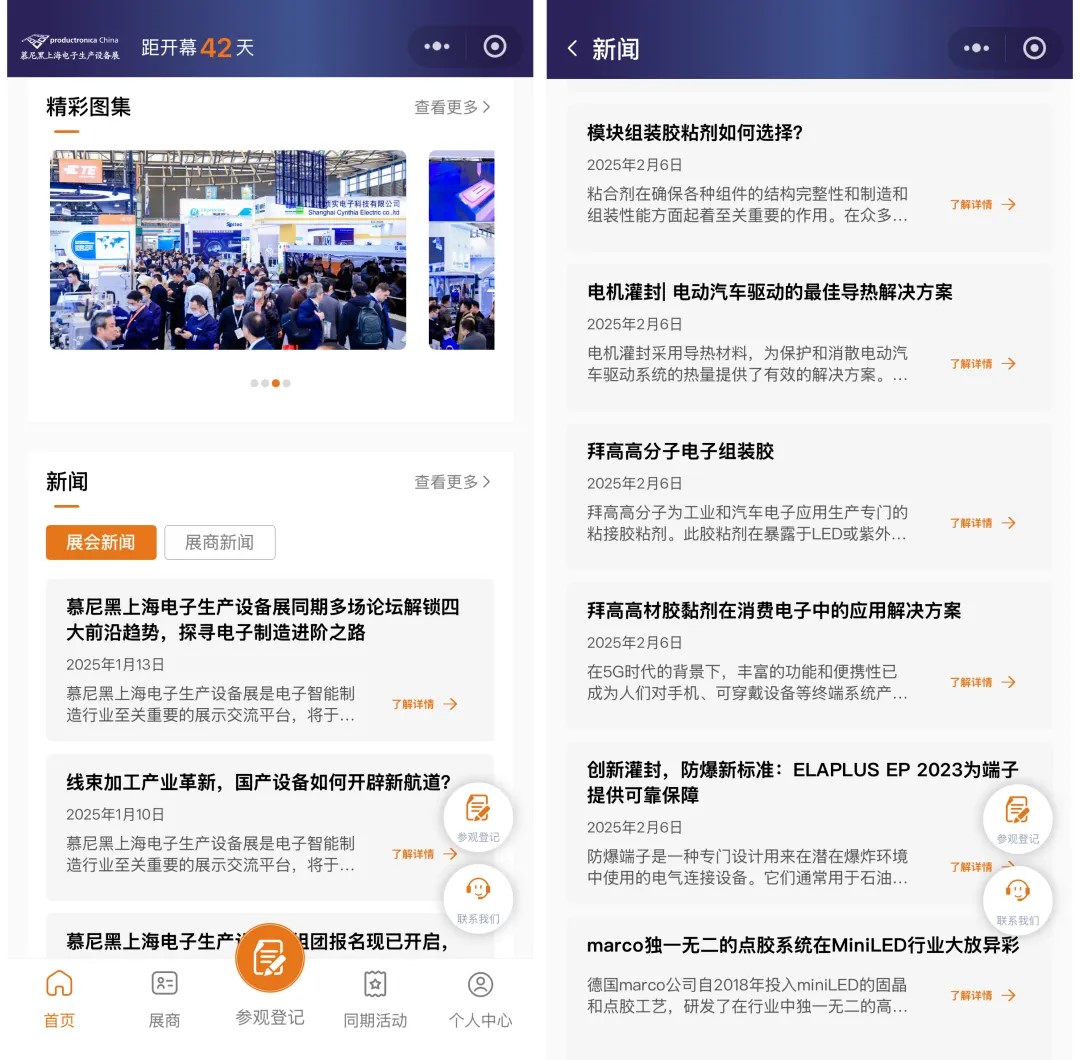
Task: Select the 展会新闻 tab
Action: click(101, 542)
